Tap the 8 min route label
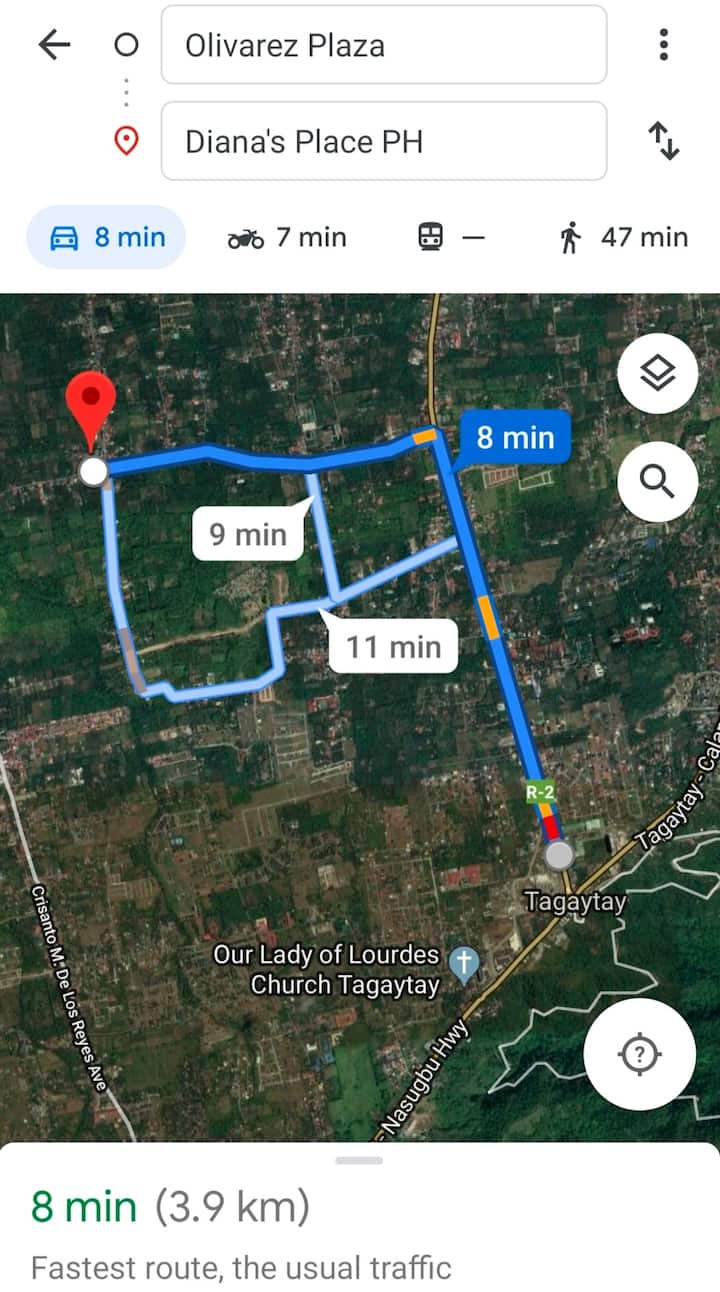 515,438
